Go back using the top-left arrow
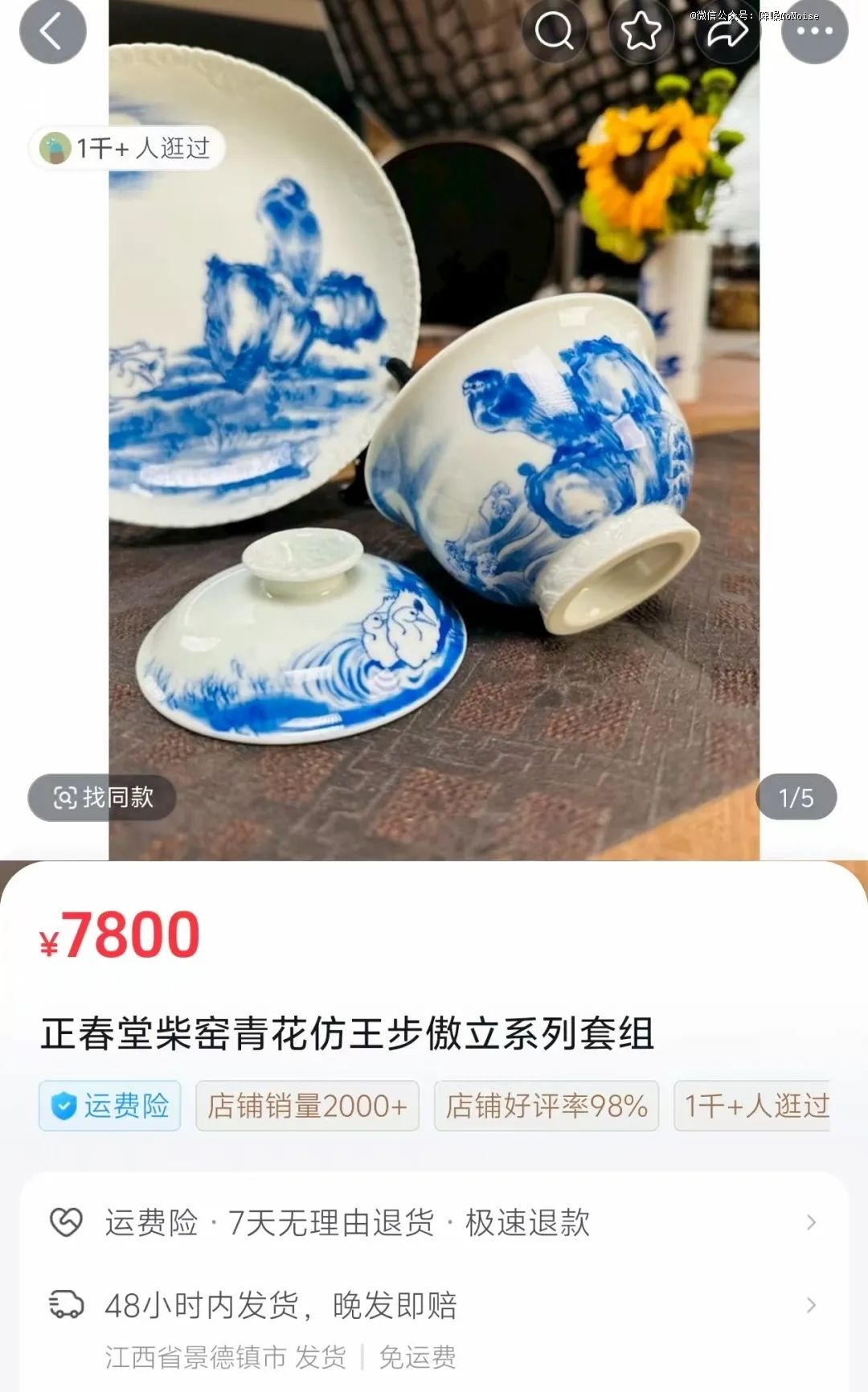 [x=52, y=32]
